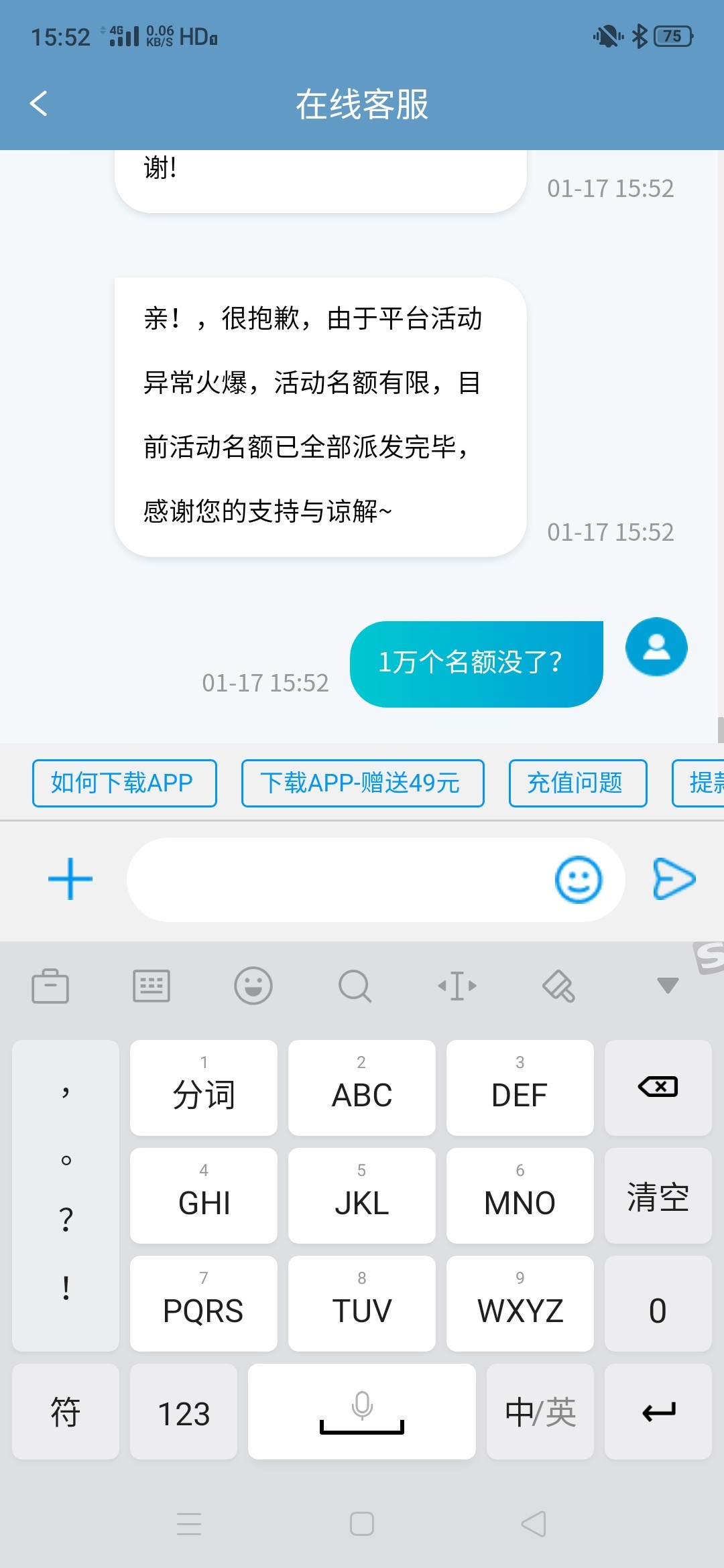This screenshot has width=724, height=1568.
Task: Switch keyboard layout via the keyboard icon
Action: (x=152, y=986)
